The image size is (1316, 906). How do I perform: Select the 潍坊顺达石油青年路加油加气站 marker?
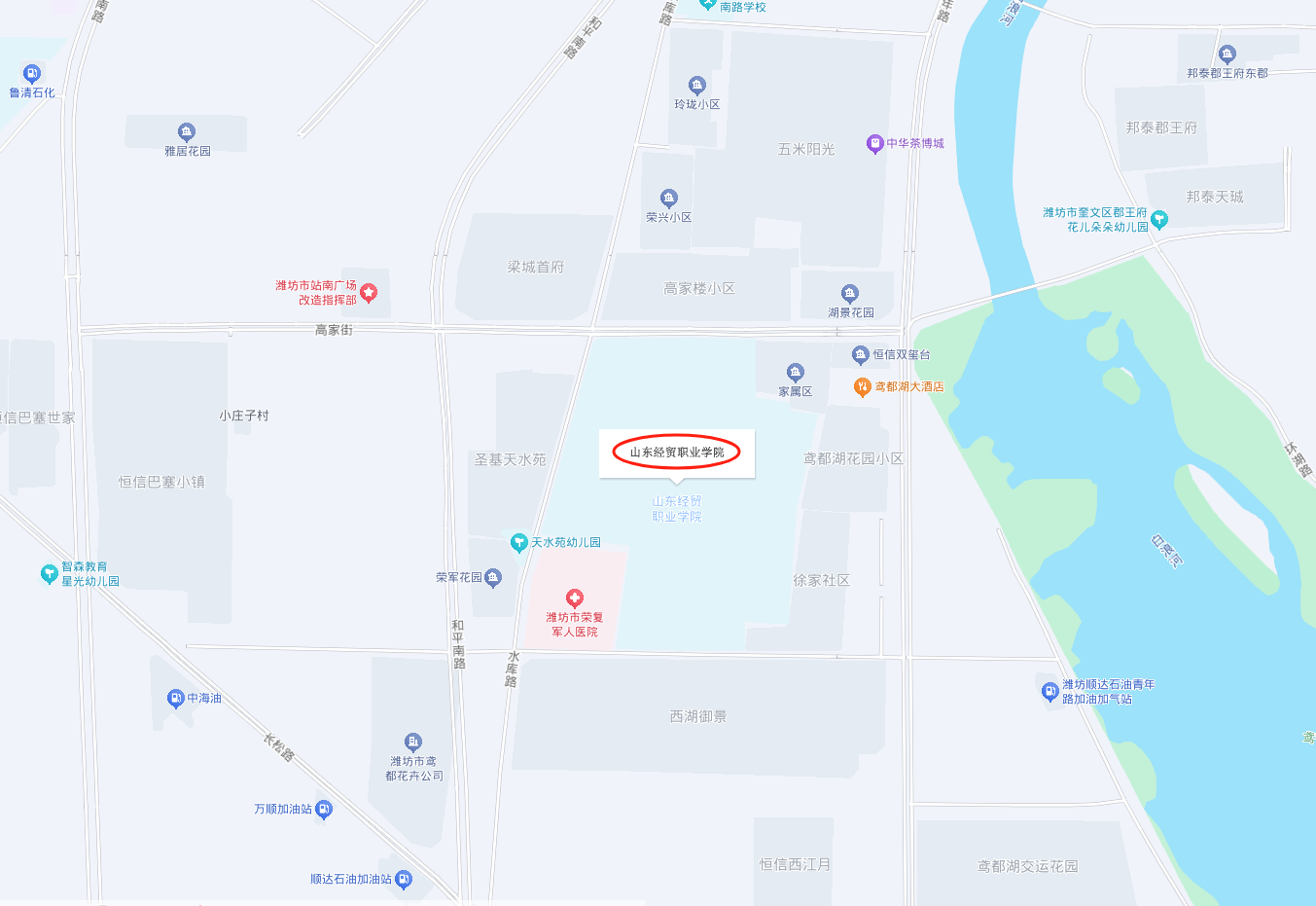[1049, 692]
